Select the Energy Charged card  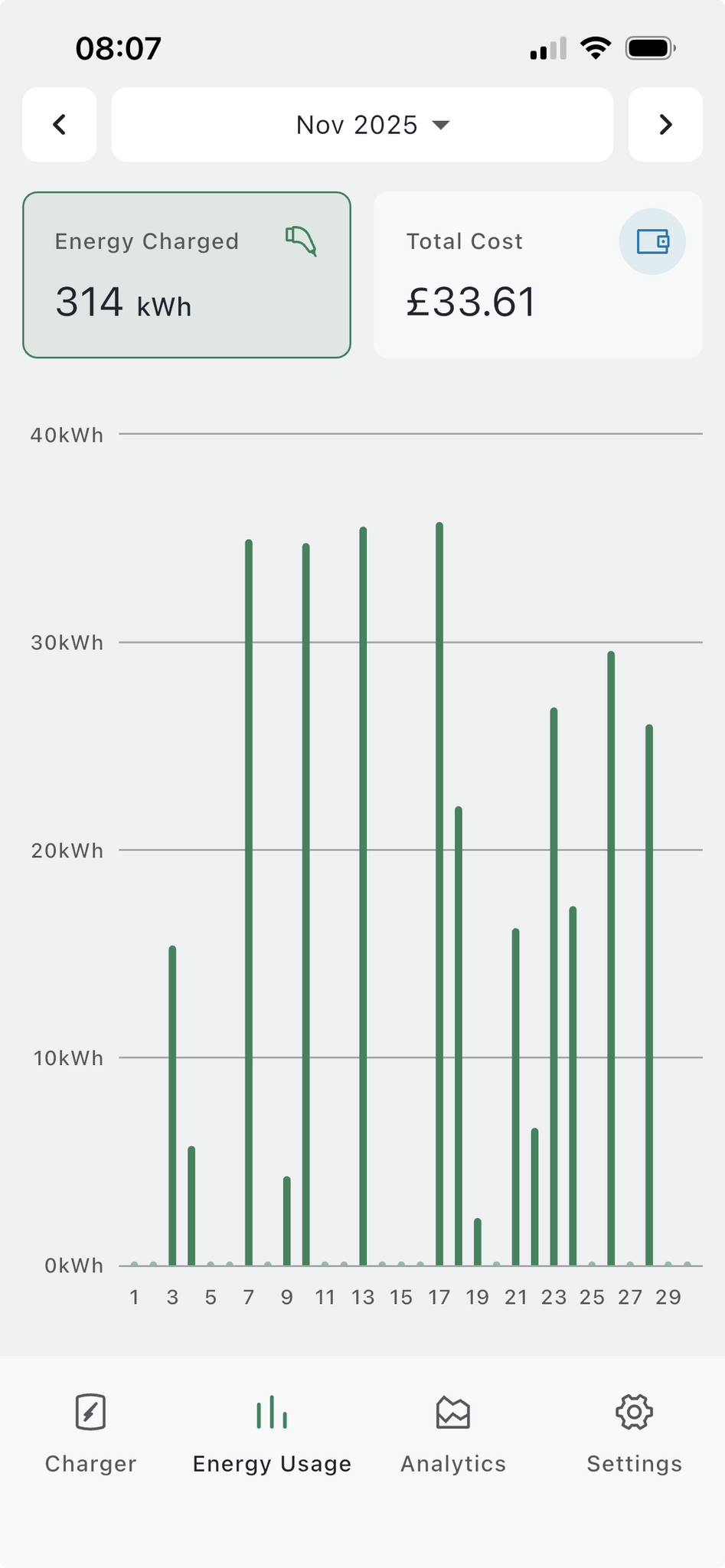(x=187, y=275)
